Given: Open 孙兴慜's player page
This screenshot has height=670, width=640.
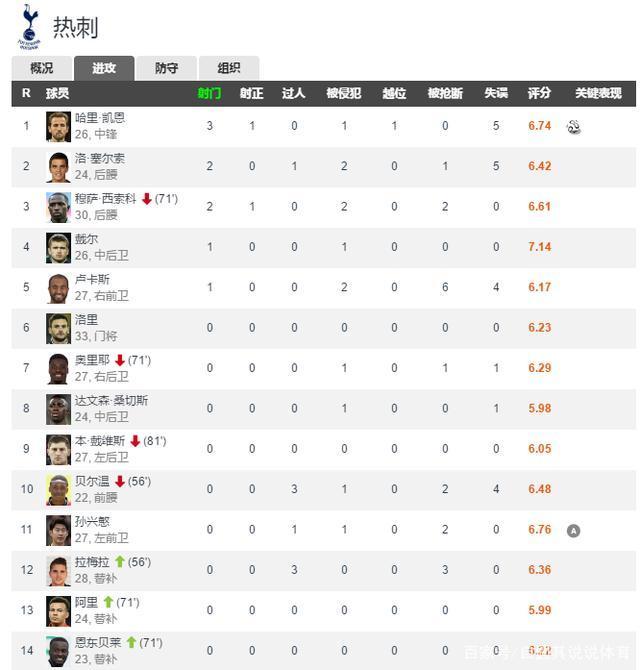Looking at the screenshot, I should (92, 521).
